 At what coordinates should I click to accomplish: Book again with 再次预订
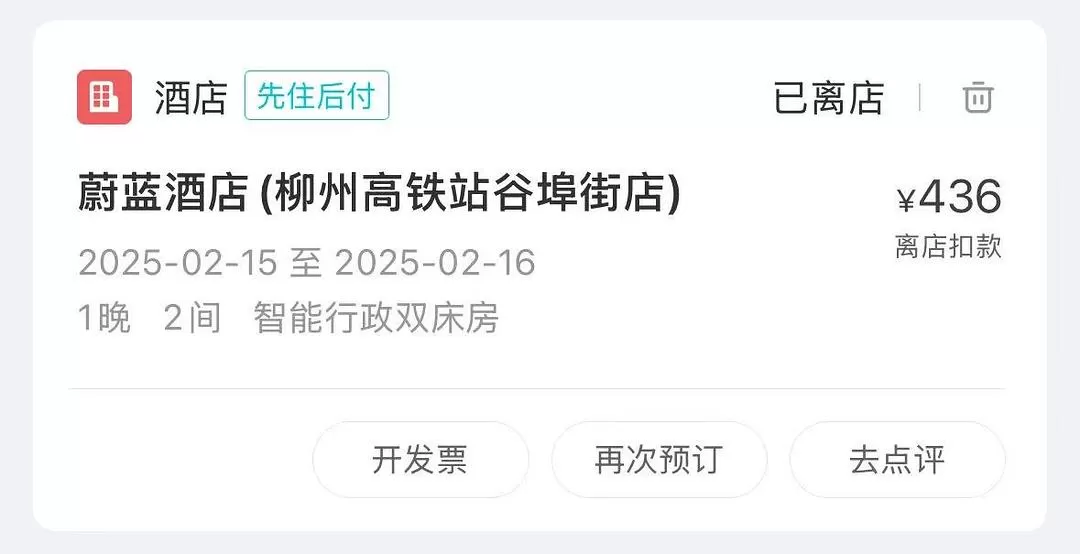[x=659, y=460]
